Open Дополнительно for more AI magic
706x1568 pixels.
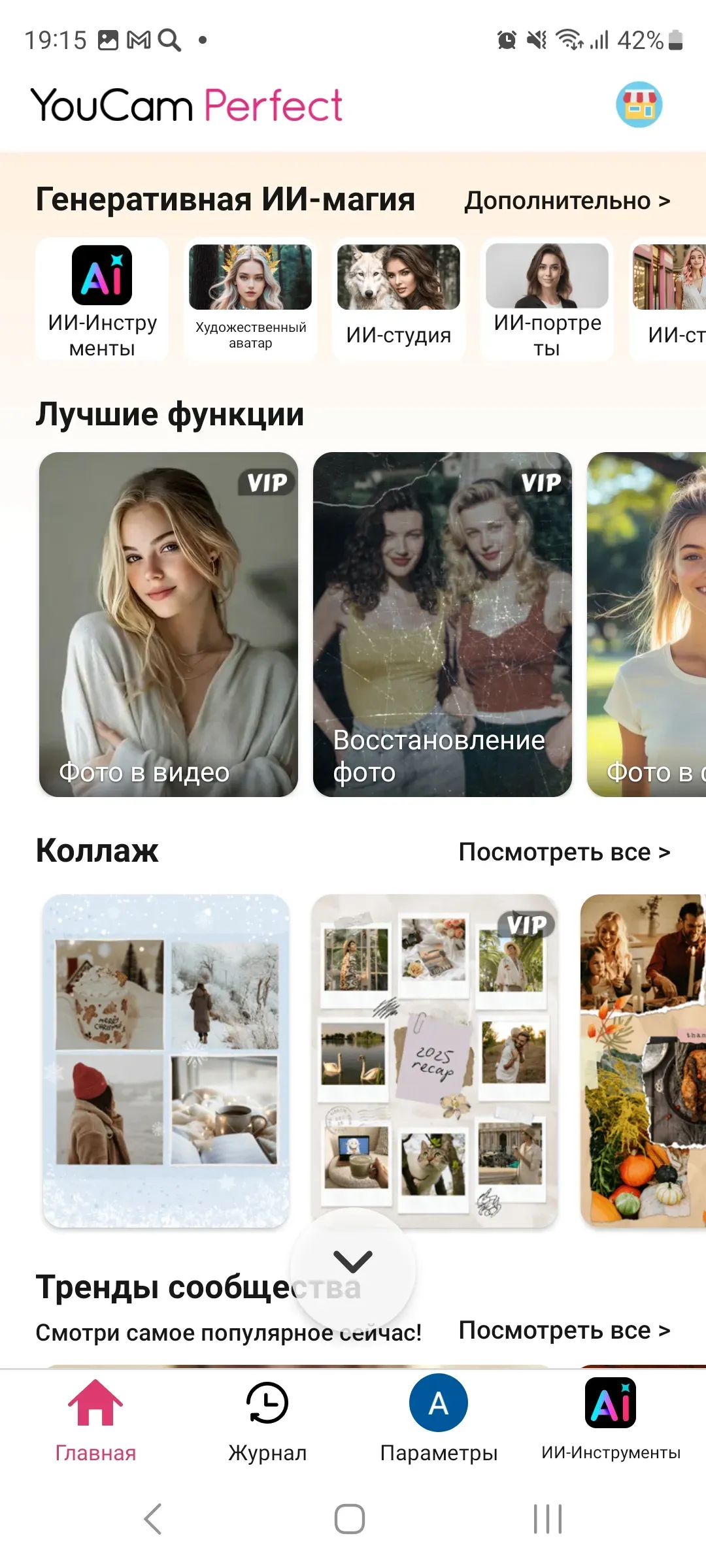tap(567, 201)
